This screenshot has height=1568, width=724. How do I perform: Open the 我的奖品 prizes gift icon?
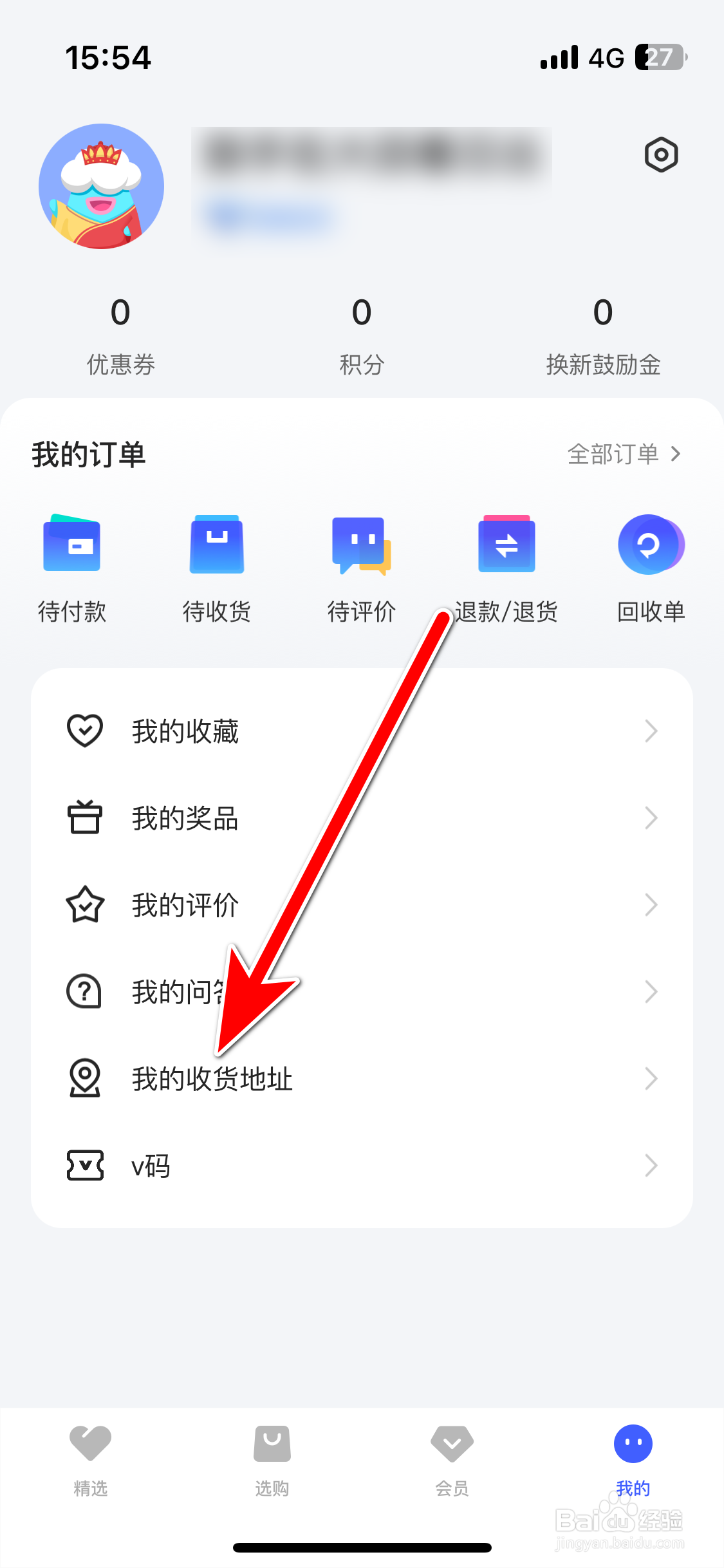click(84, 817)
